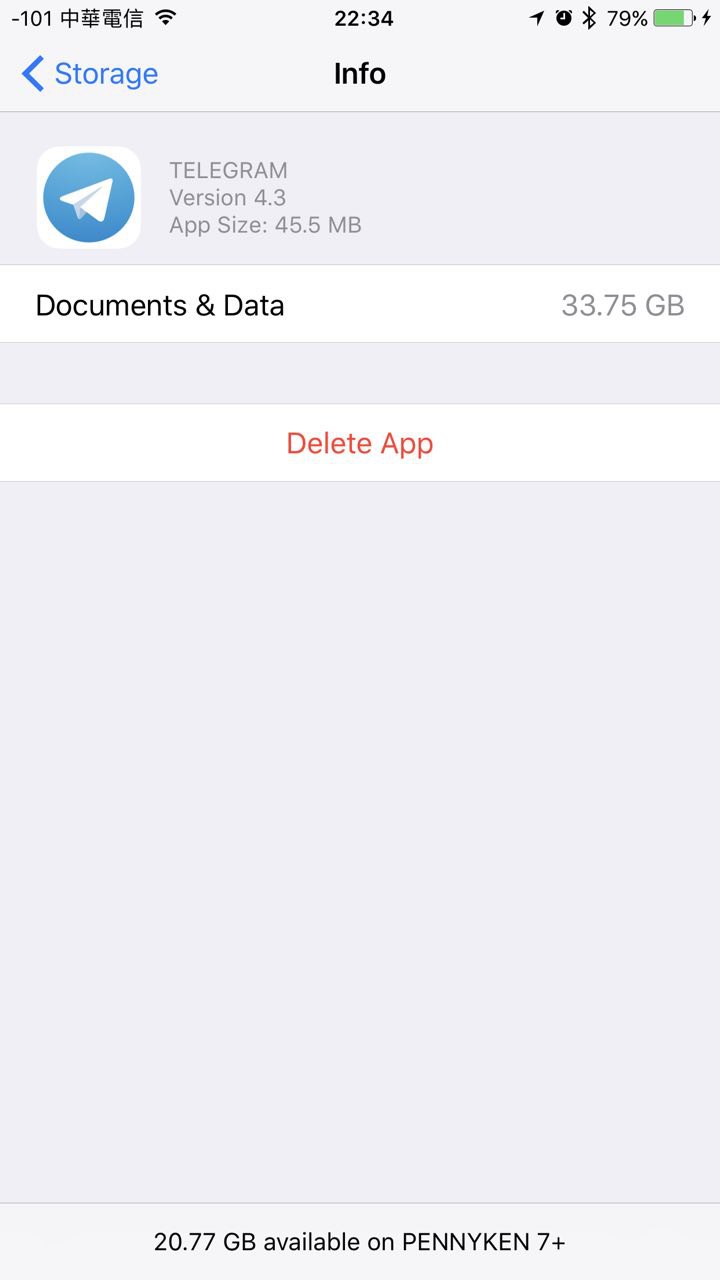Go back to Storage
720x1280 pixels.
pyautogui.click(x=90, y=74)
